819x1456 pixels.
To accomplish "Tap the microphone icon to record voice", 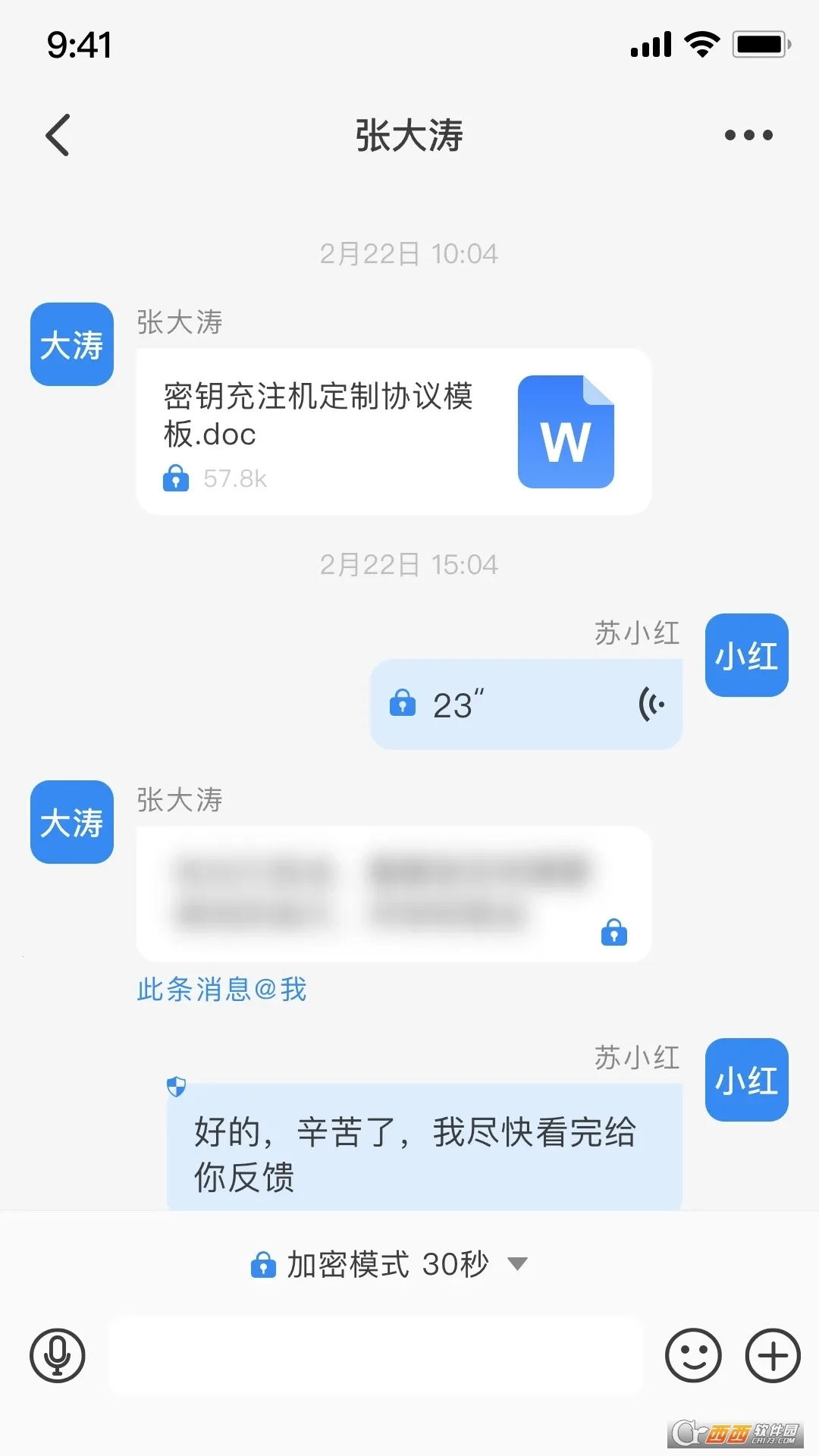I will point(57,1356).
